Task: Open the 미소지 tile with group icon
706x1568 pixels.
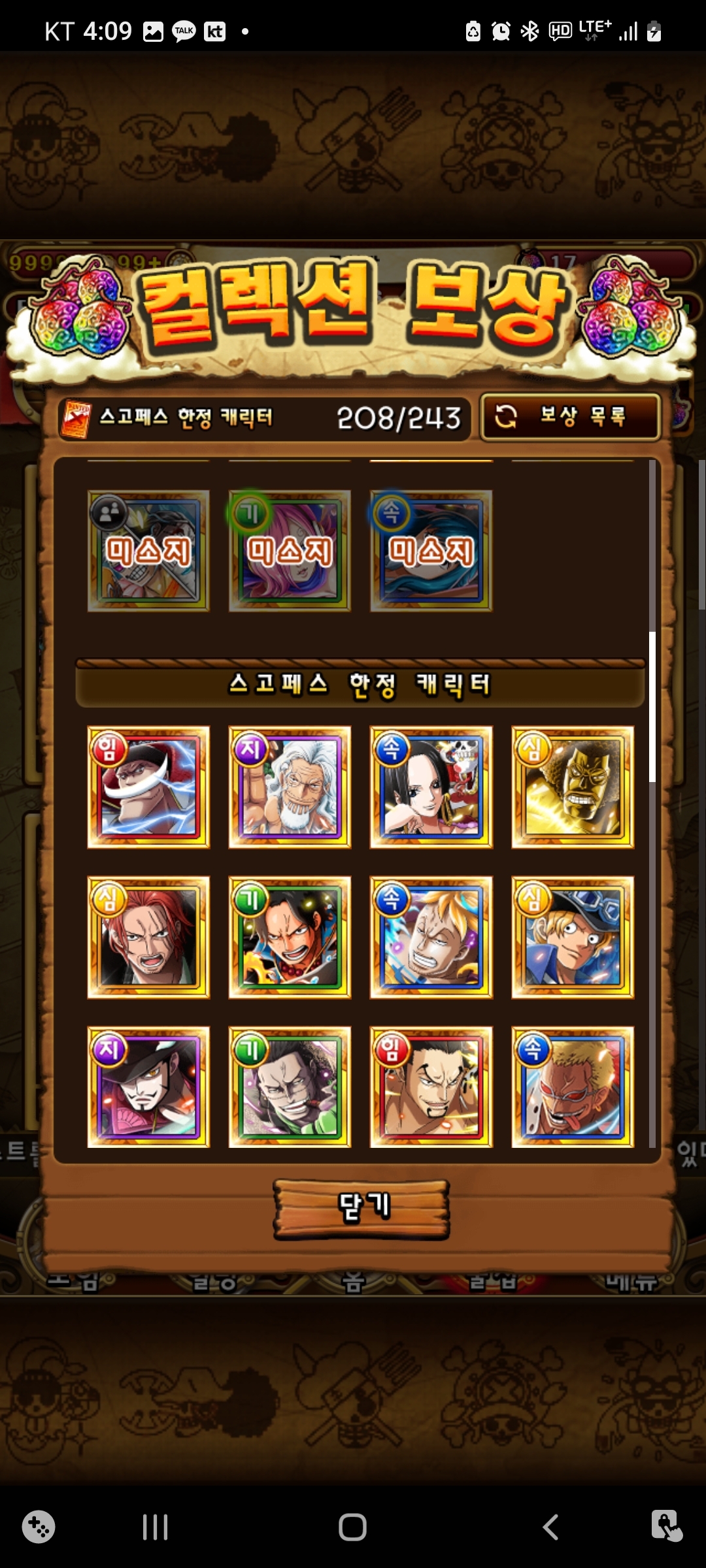Action: click(148, 551)
